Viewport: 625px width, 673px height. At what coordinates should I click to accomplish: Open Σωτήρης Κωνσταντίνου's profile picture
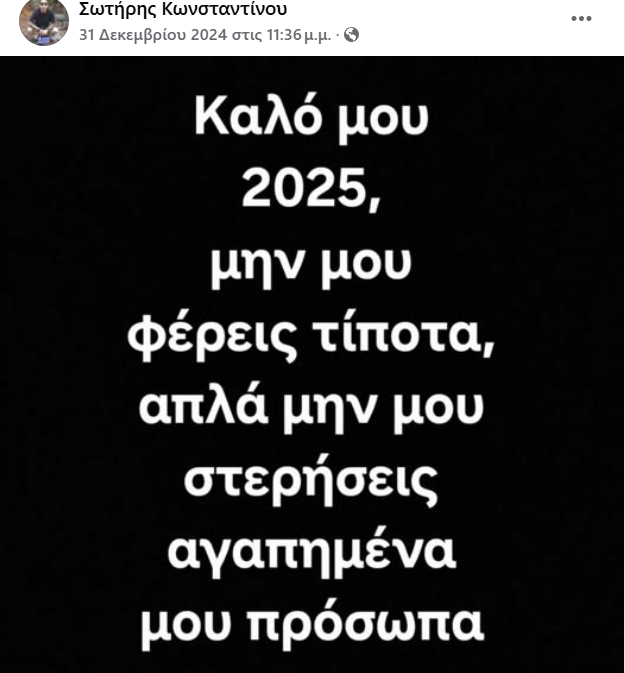(44, 22)
